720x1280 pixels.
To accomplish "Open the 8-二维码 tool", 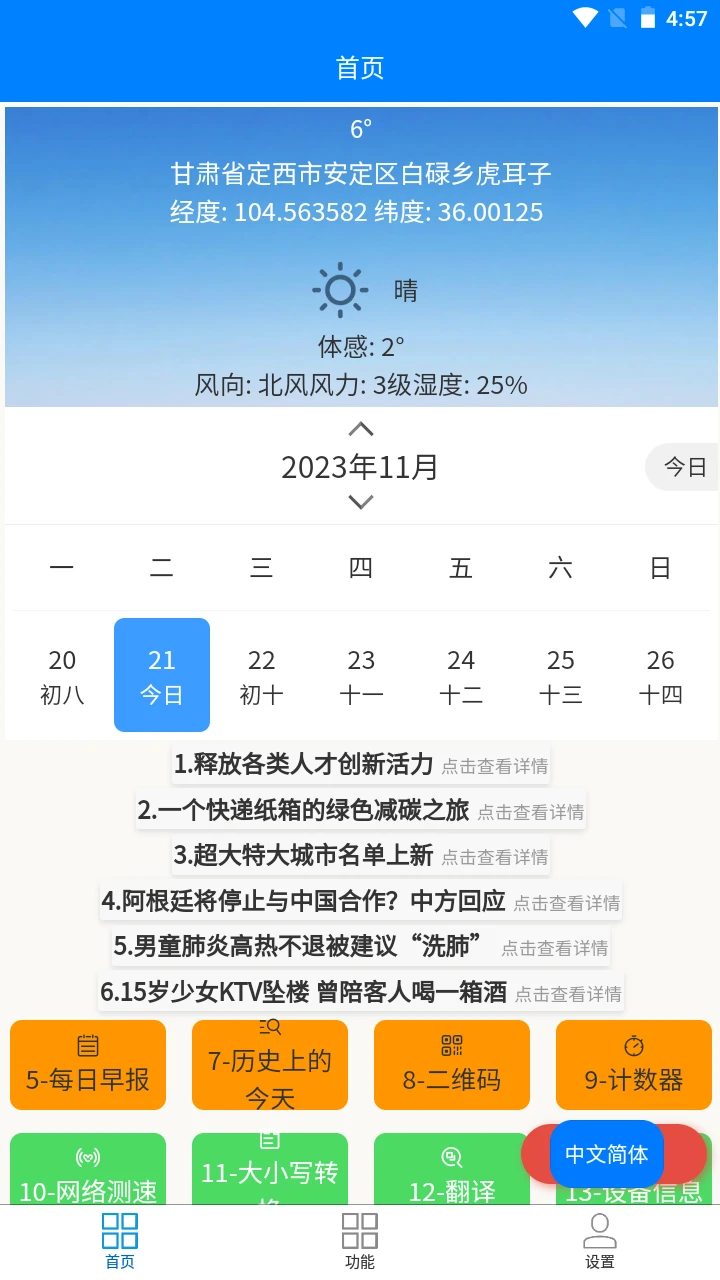I will click(452, 1065).
